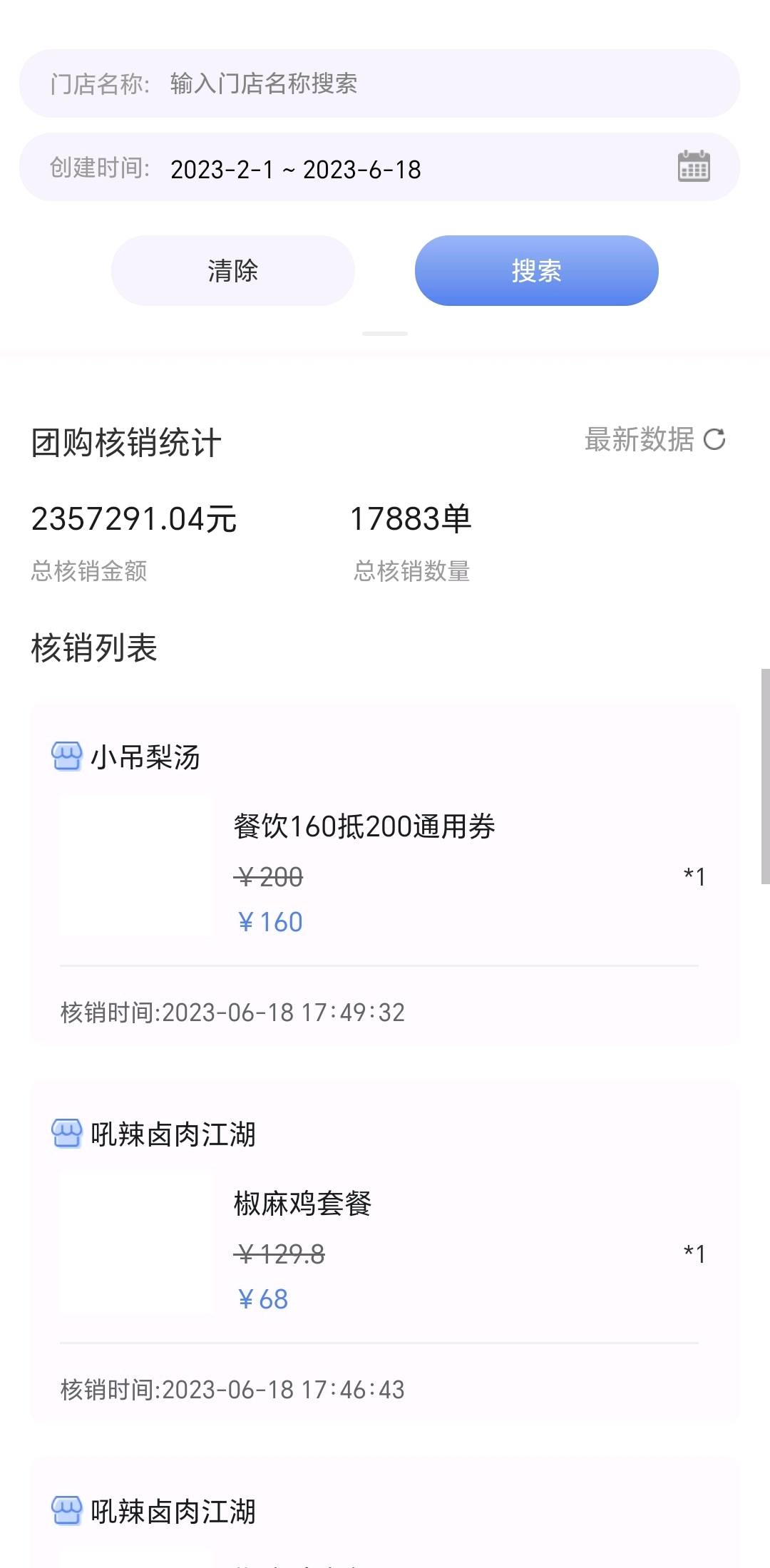Refresh stats via 最新数据
This screenshot has width=770, height=1568.
coord(654,439)
